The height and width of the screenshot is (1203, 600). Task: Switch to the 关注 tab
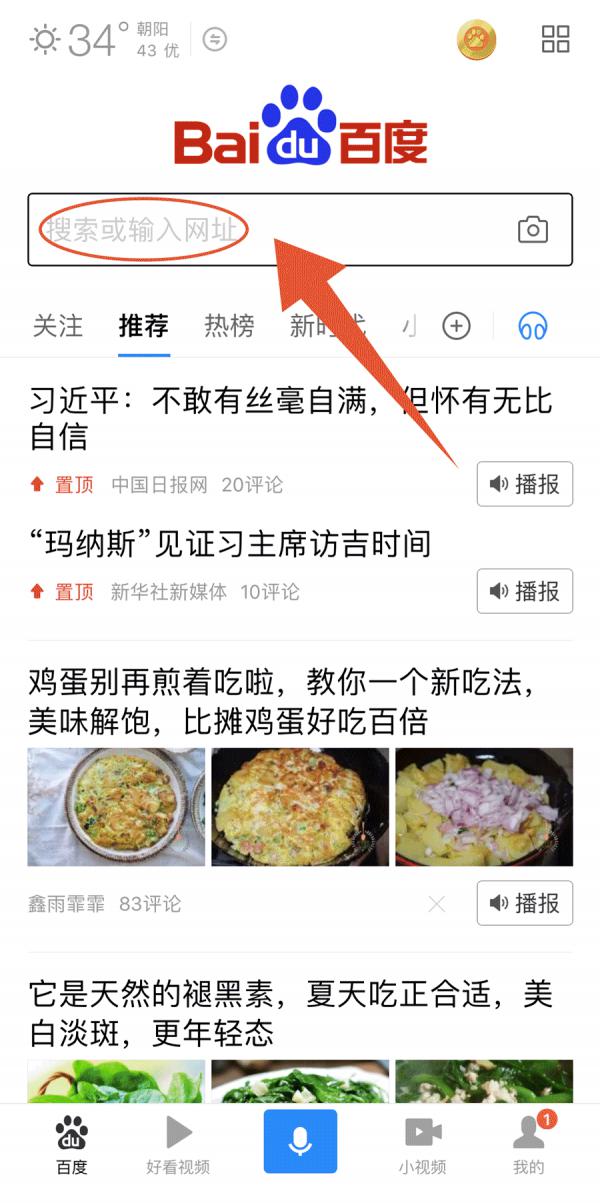coord(58,326)
